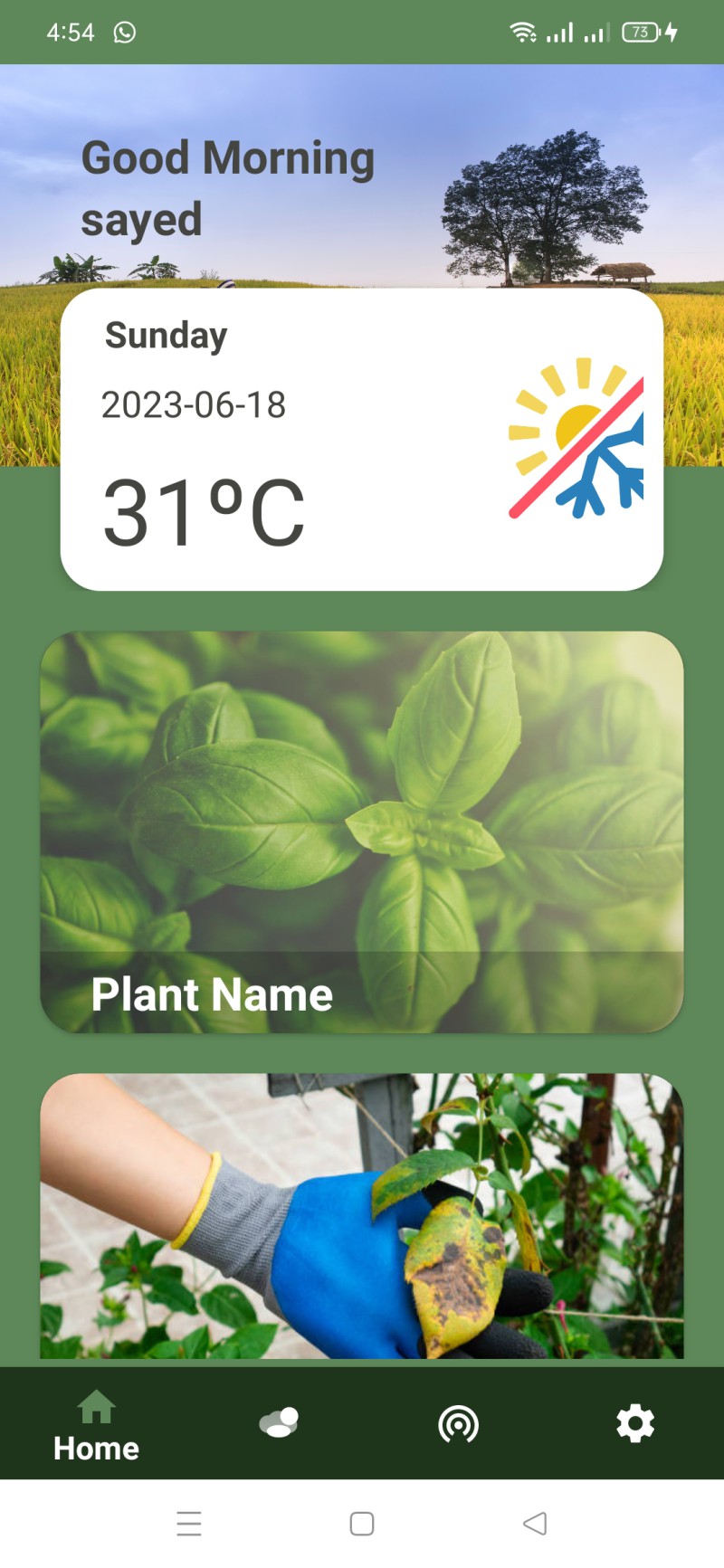Open the Sunday 31°C weather card
This screenshot has width=724, height=1568.
(x=362, y=440)
